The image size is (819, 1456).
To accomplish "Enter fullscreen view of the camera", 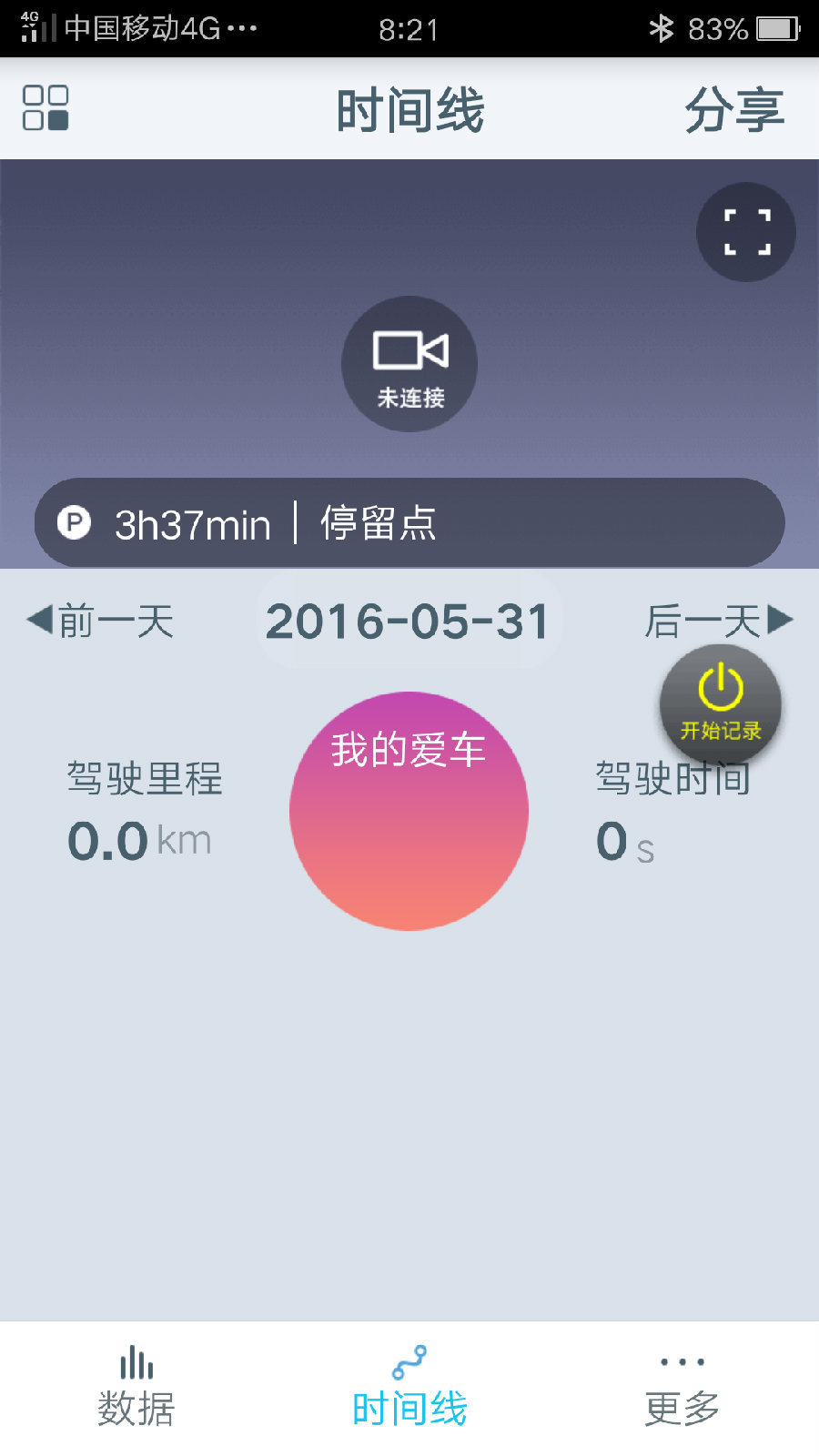I will tap(746, 232).
